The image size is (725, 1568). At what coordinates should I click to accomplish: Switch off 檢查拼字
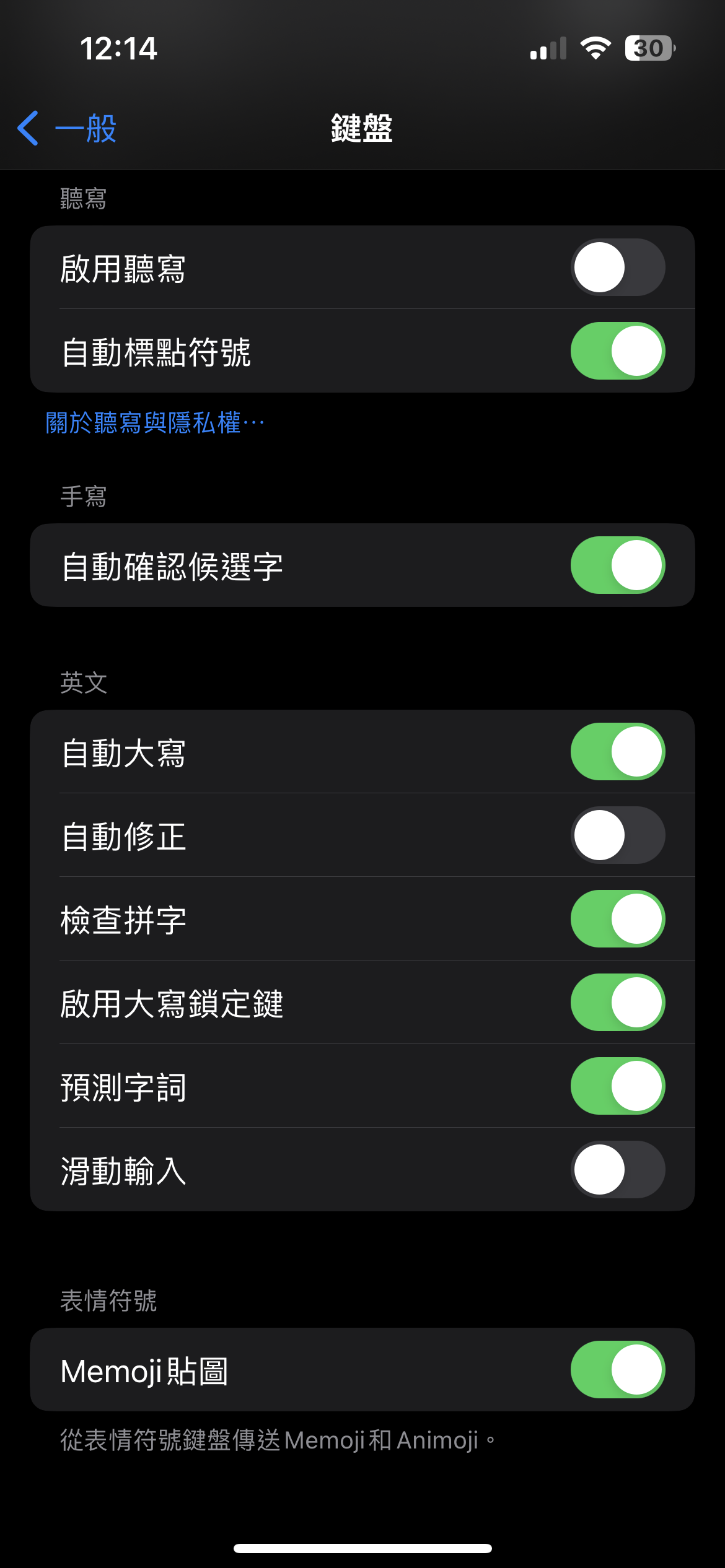click(x=618, y=919)
